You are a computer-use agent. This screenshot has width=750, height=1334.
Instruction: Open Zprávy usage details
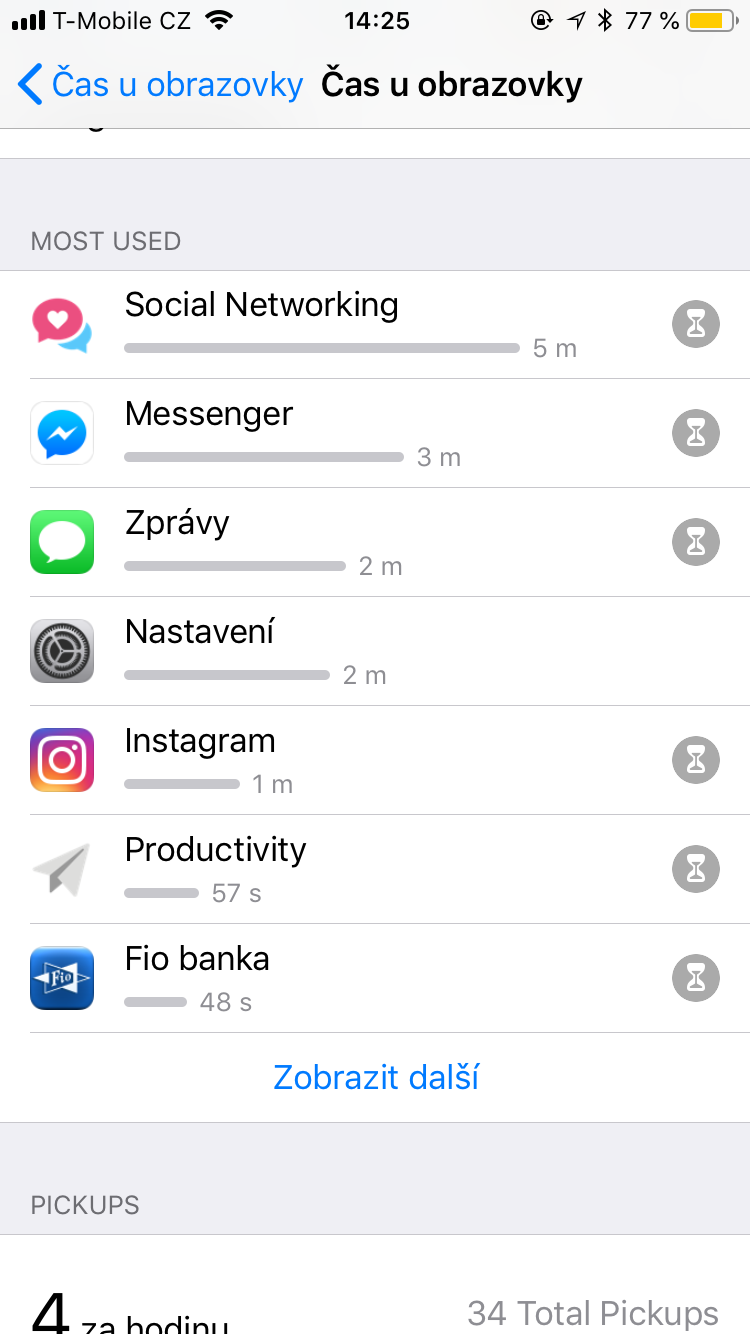(x=350, y=542)
